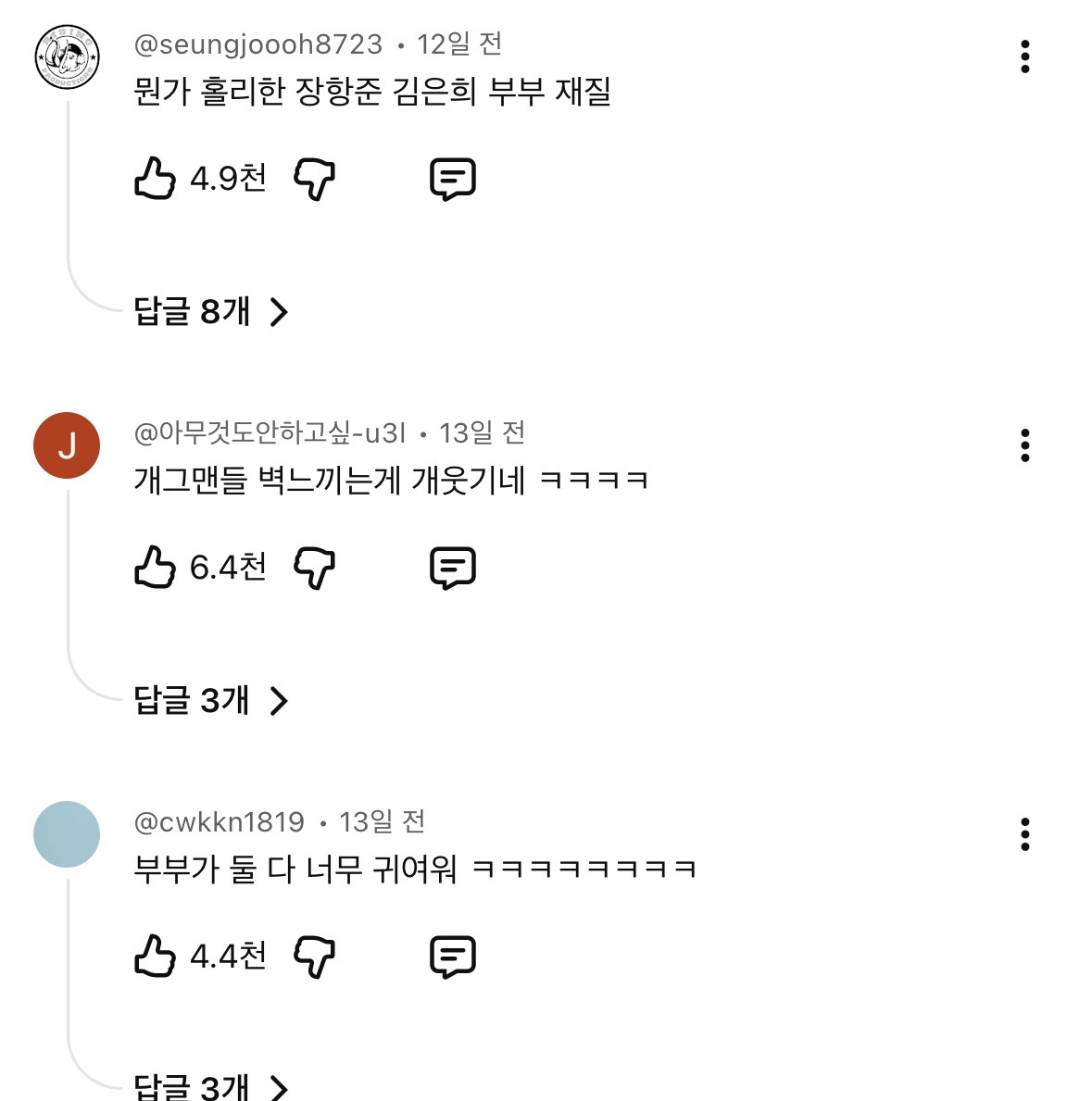
Task: Dislike the comment by @seungjoooh8723
Action: (314, 178)
